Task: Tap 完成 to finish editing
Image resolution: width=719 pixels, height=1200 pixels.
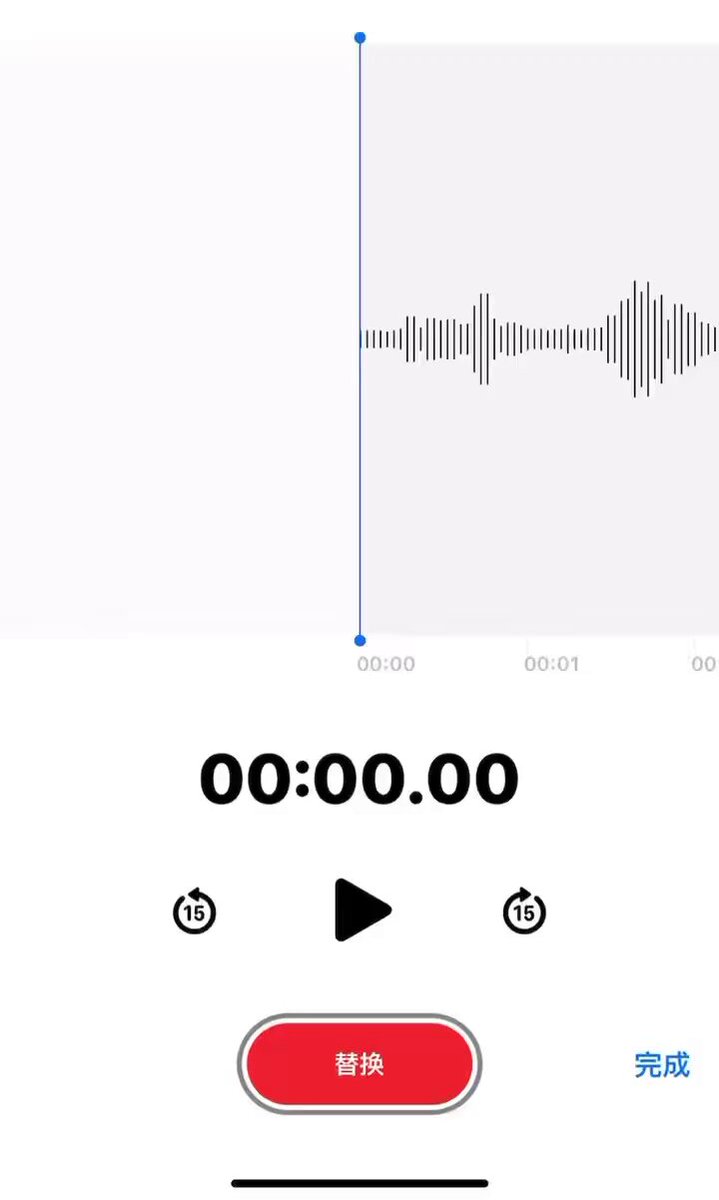Action: [662, 1065]
